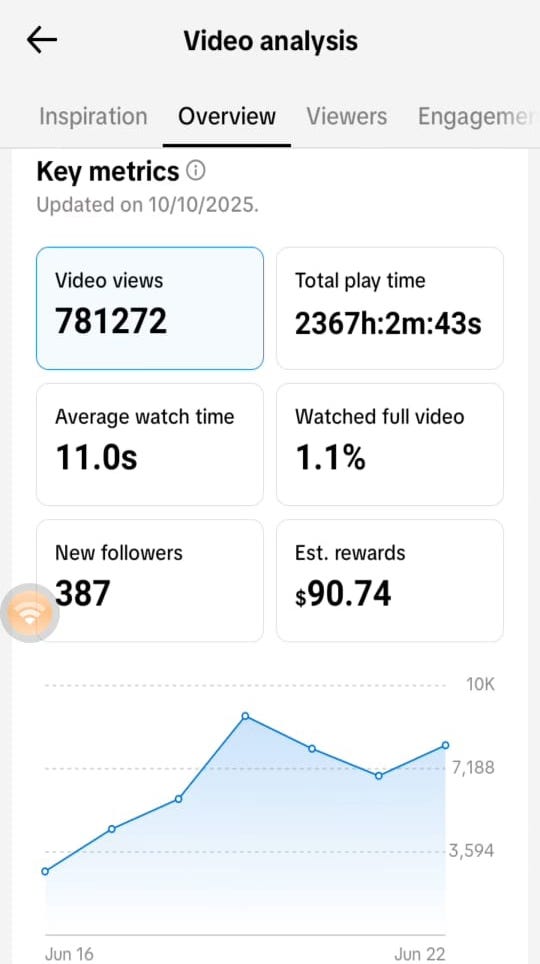Screen dimensions: 540x964
Task: Show the Average watch time chart
Action: tap(150, 444)
